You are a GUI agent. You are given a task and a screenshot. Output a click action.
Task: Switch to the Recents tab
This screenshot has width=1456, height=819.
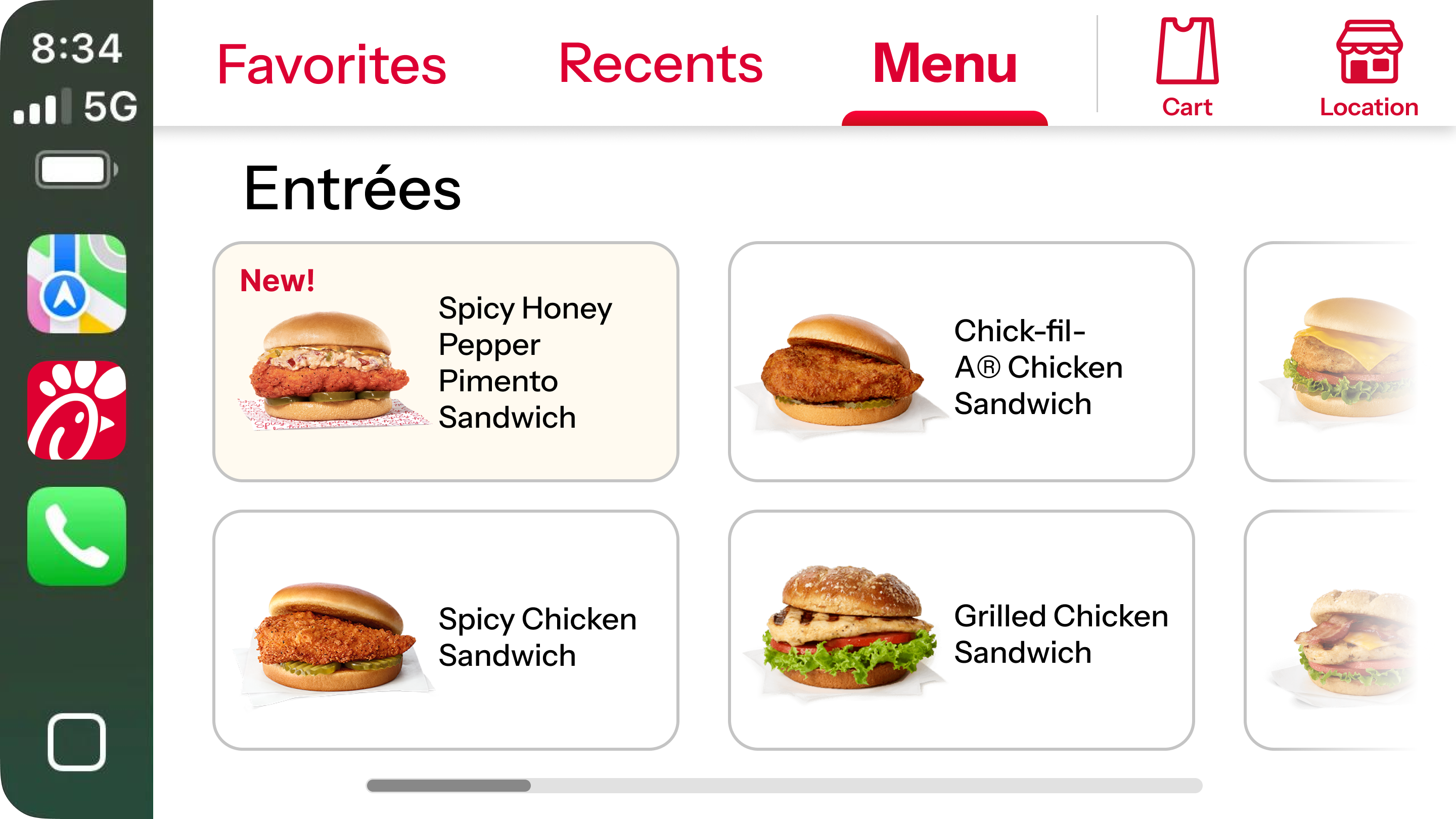660,63
